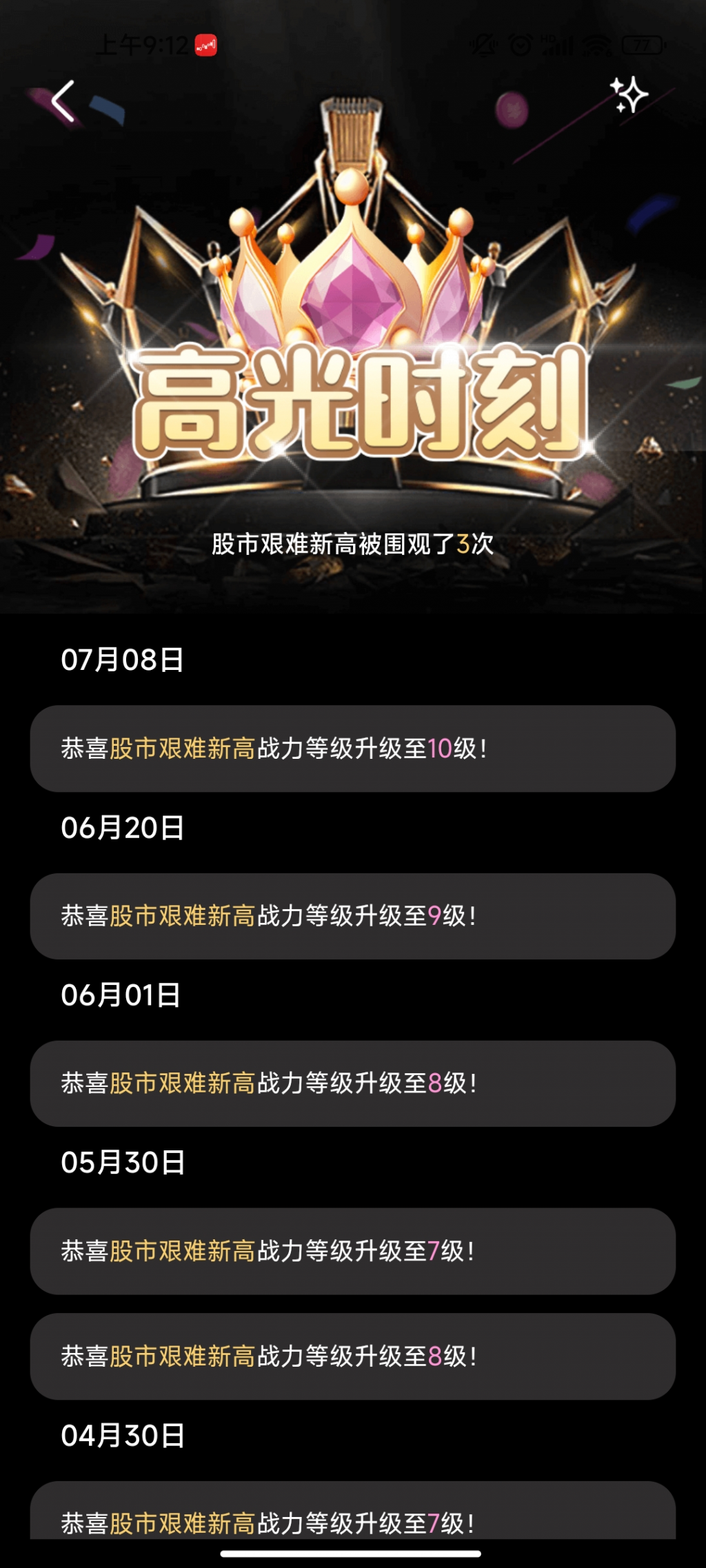Screen dimensions: 706x1568
Task: Go back using the top-left arrow
Action: coord(63,101)
